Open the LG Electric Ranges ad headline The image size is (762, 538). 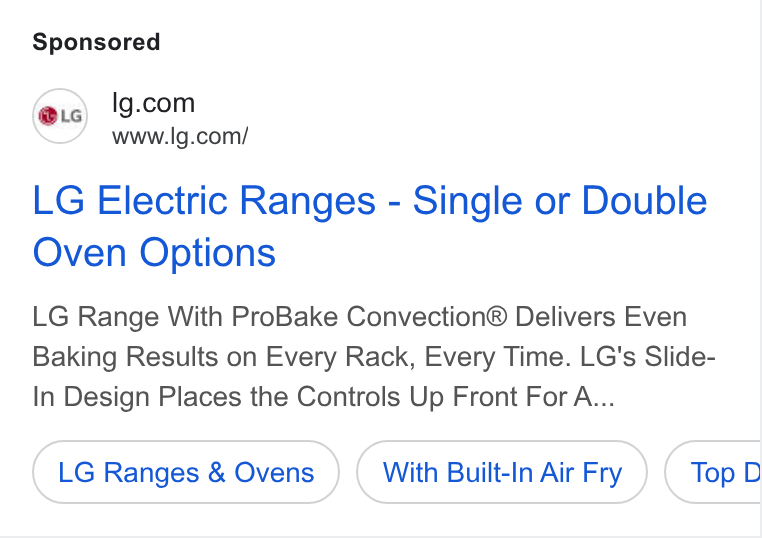369,226
